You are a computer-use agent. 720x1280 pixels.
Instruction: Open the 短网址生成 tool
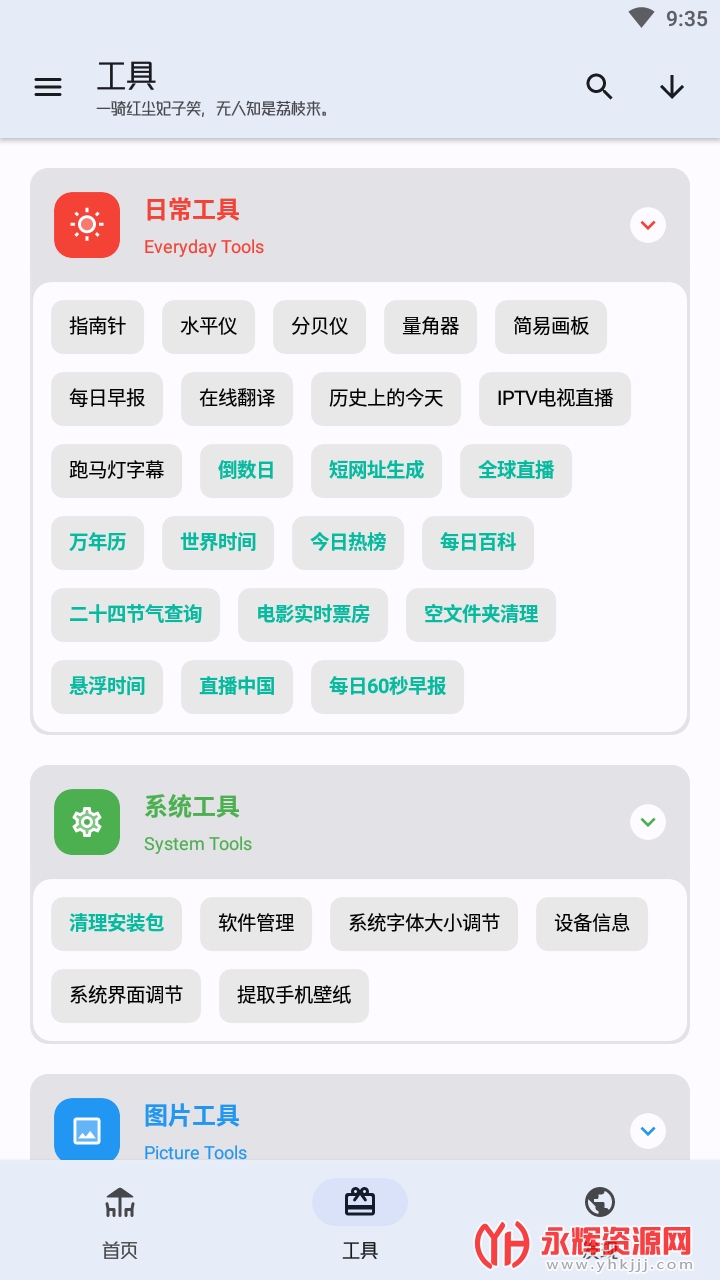tap(376, 471)
